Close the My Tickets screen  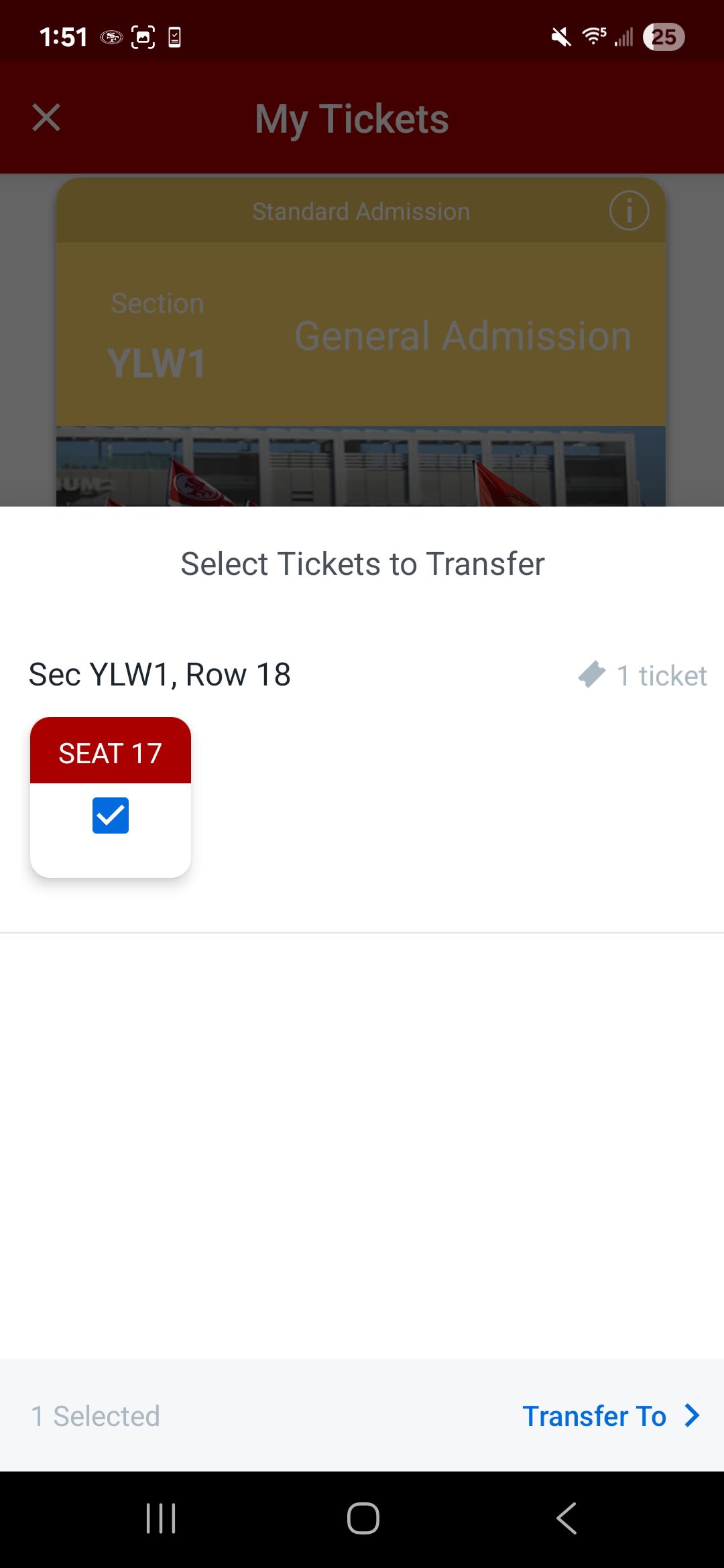point(46,118)
